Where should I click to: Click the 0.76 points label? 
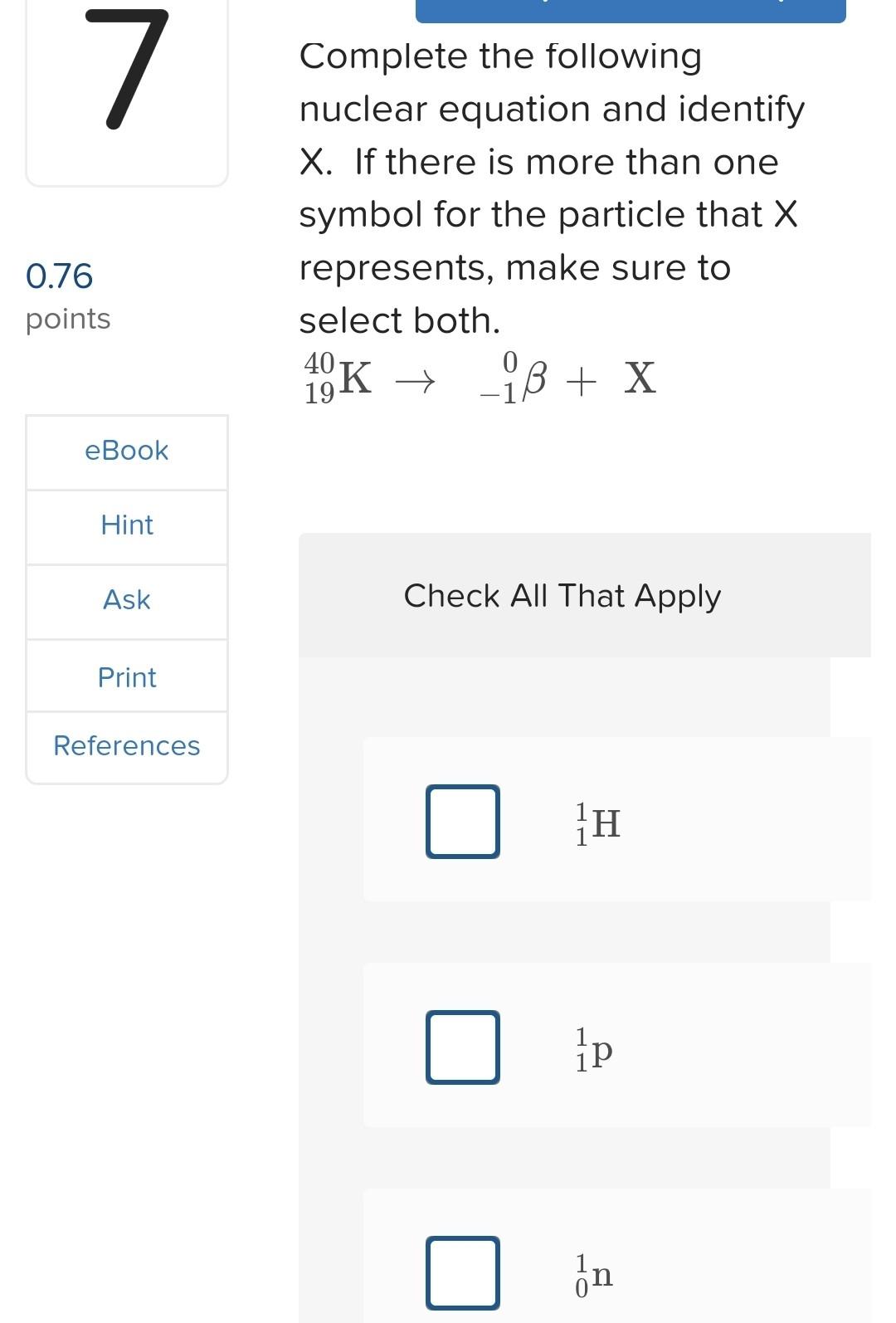pos(59,276)
